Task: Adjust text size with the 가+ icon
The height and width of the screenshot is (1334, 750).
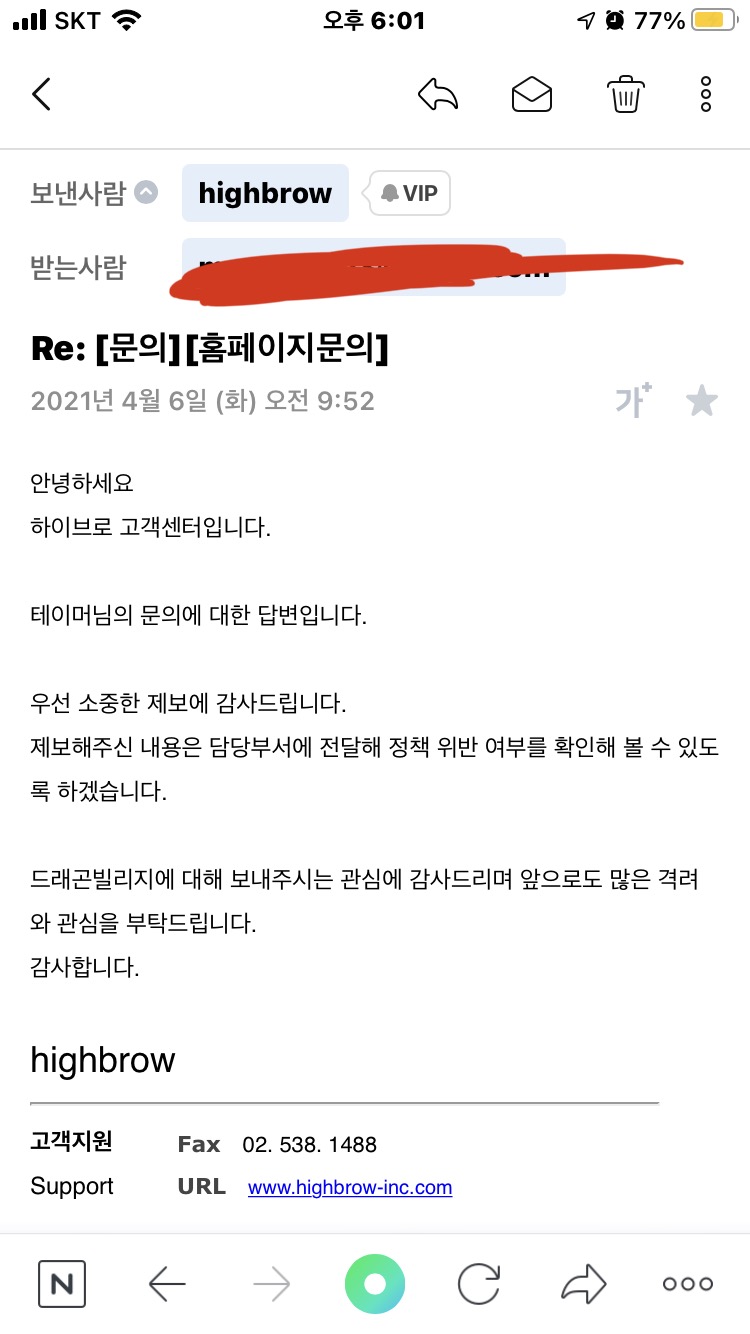Action: [x=633, y=401]
